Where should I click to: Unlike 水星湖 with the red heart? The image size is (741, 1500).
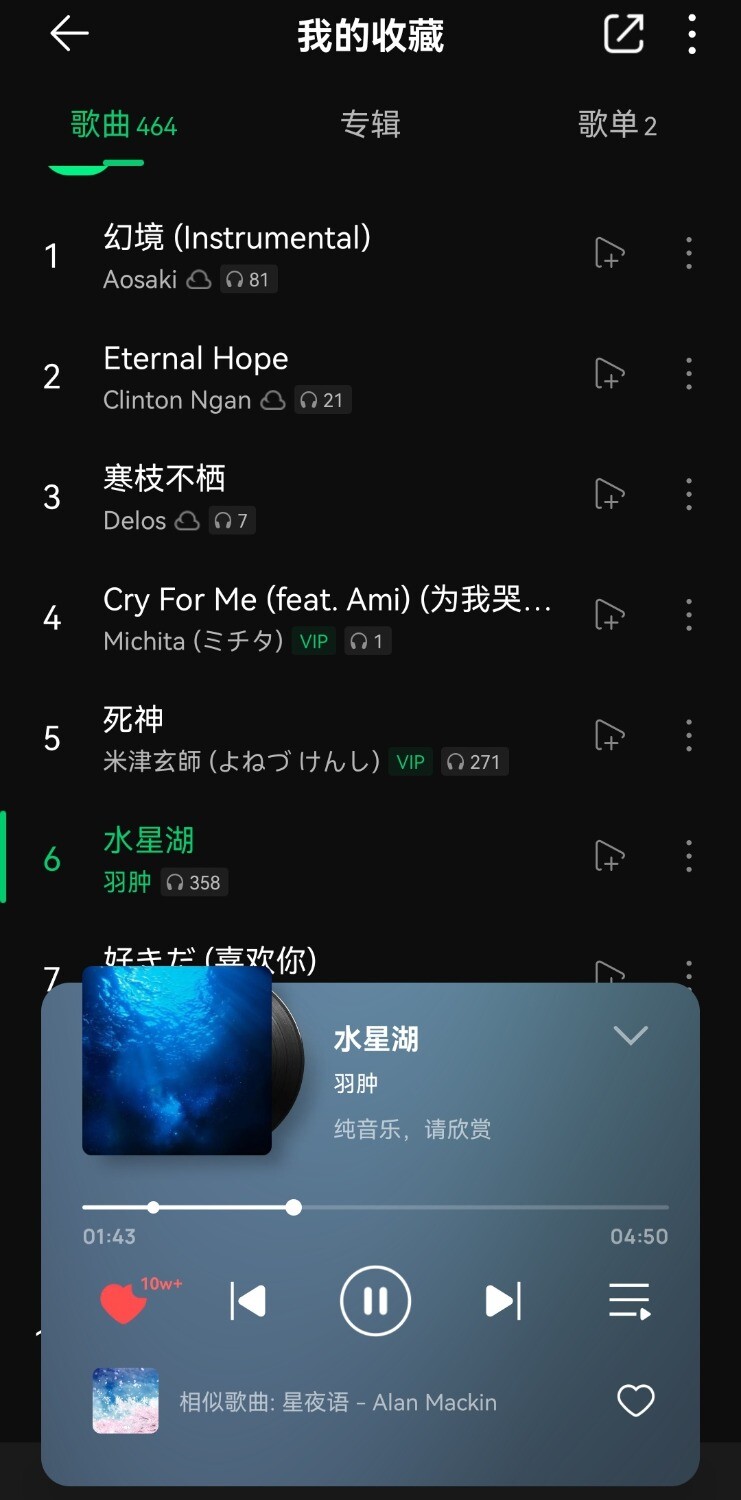(x=124, y=1303)
